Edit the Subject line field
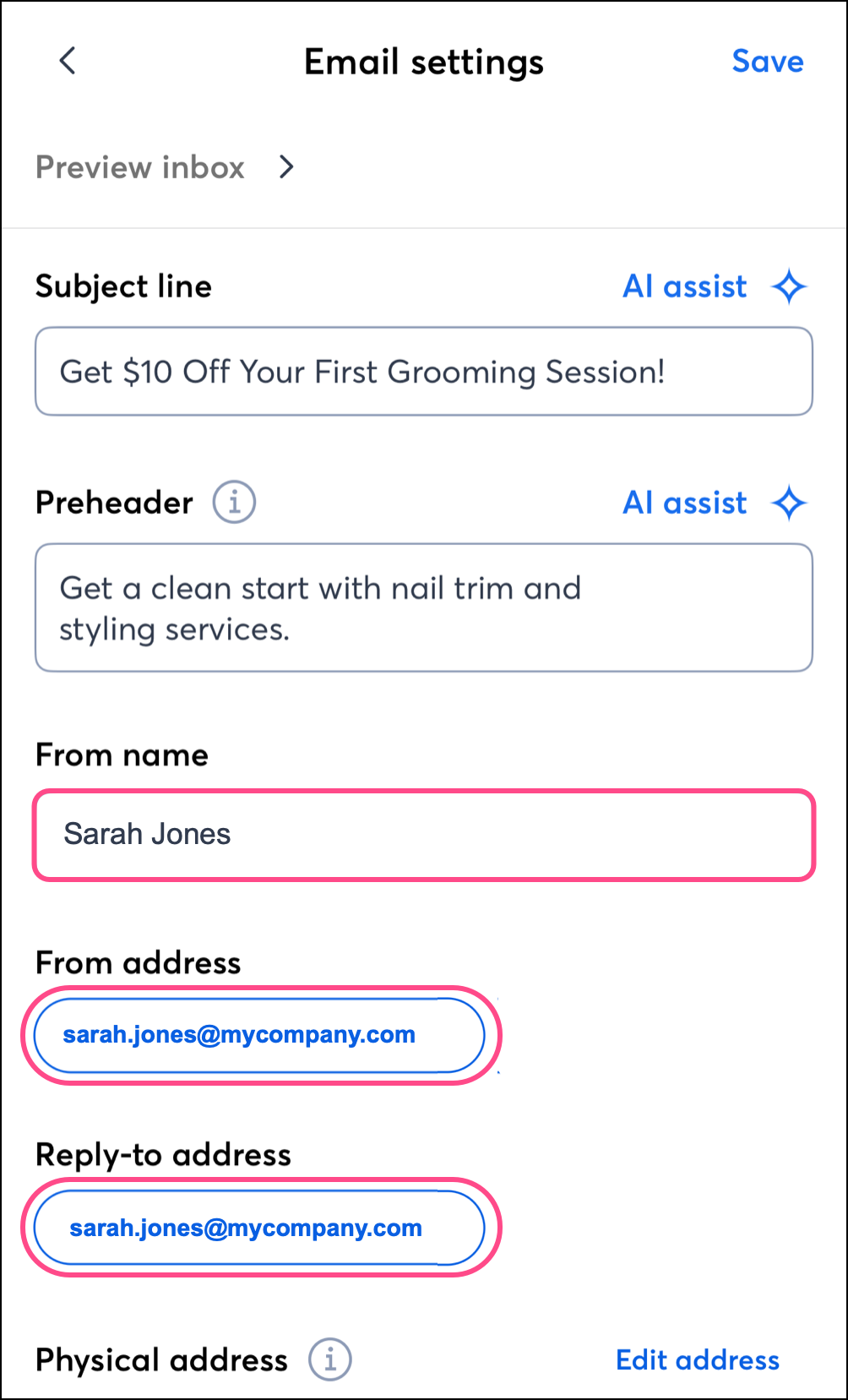The height and width of the screenshot is (1400, 848). [x=423, y=372]
